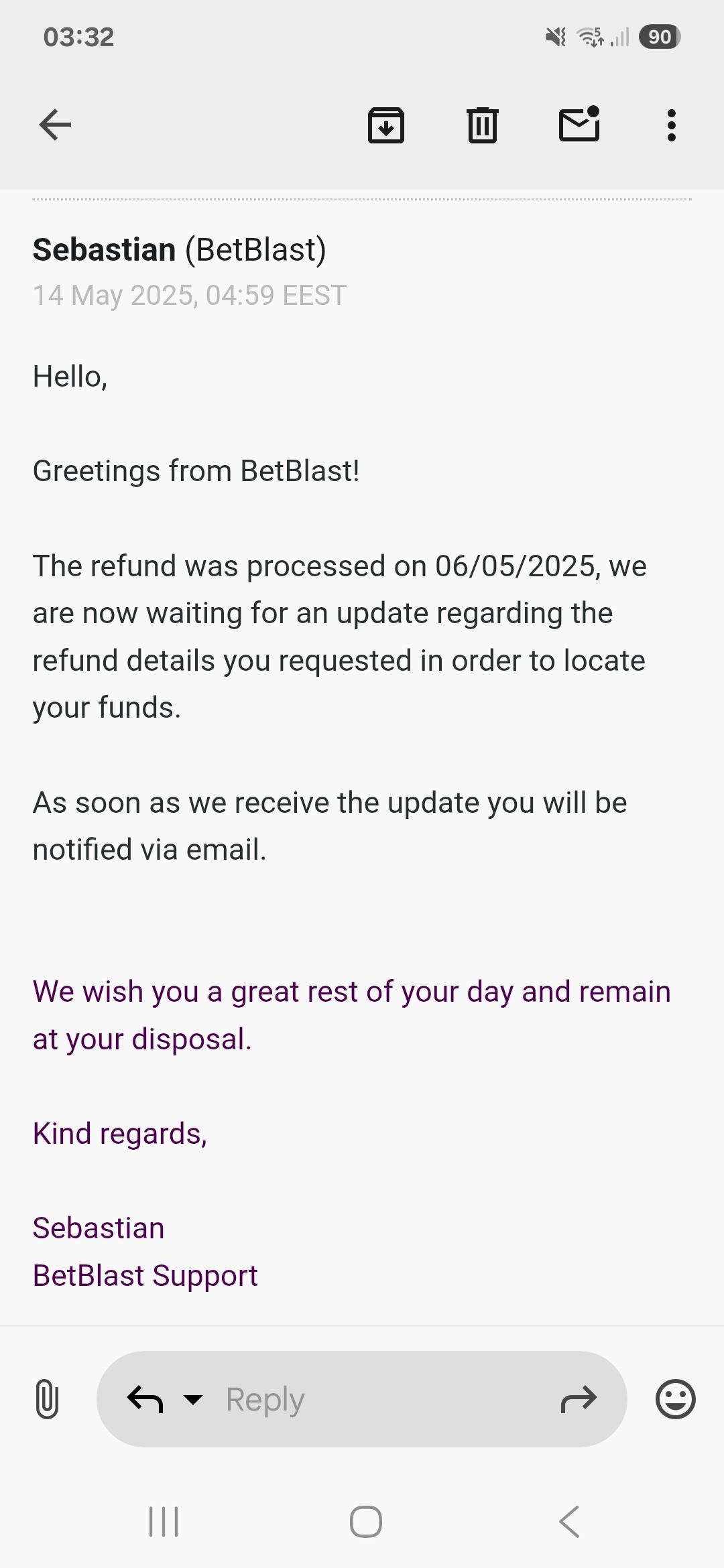The height and width of the screenshot is (1568, 724).
Task: Mark this email as unread
Action: (x=579, y=125)
